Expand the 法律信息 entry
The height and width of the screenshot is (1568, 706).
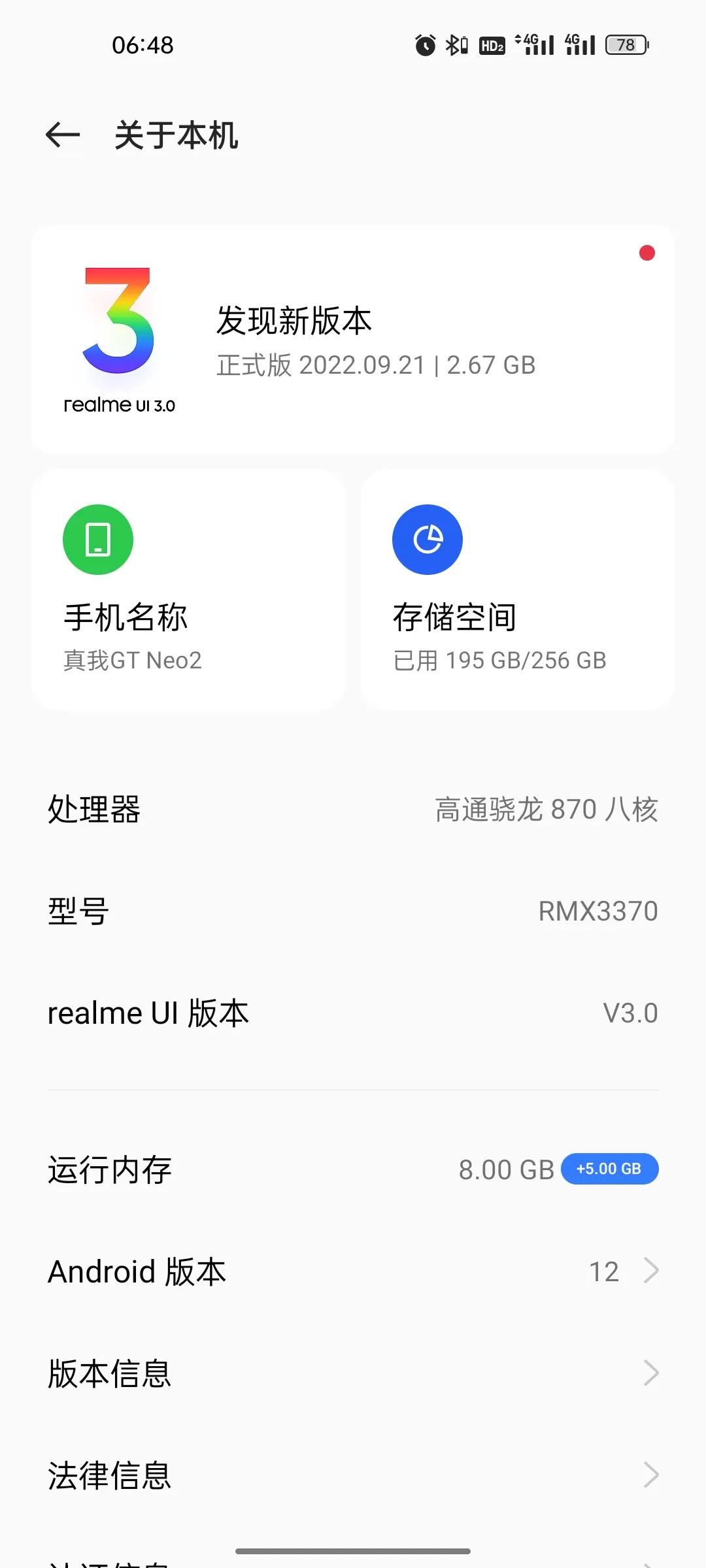(353, 1473)
